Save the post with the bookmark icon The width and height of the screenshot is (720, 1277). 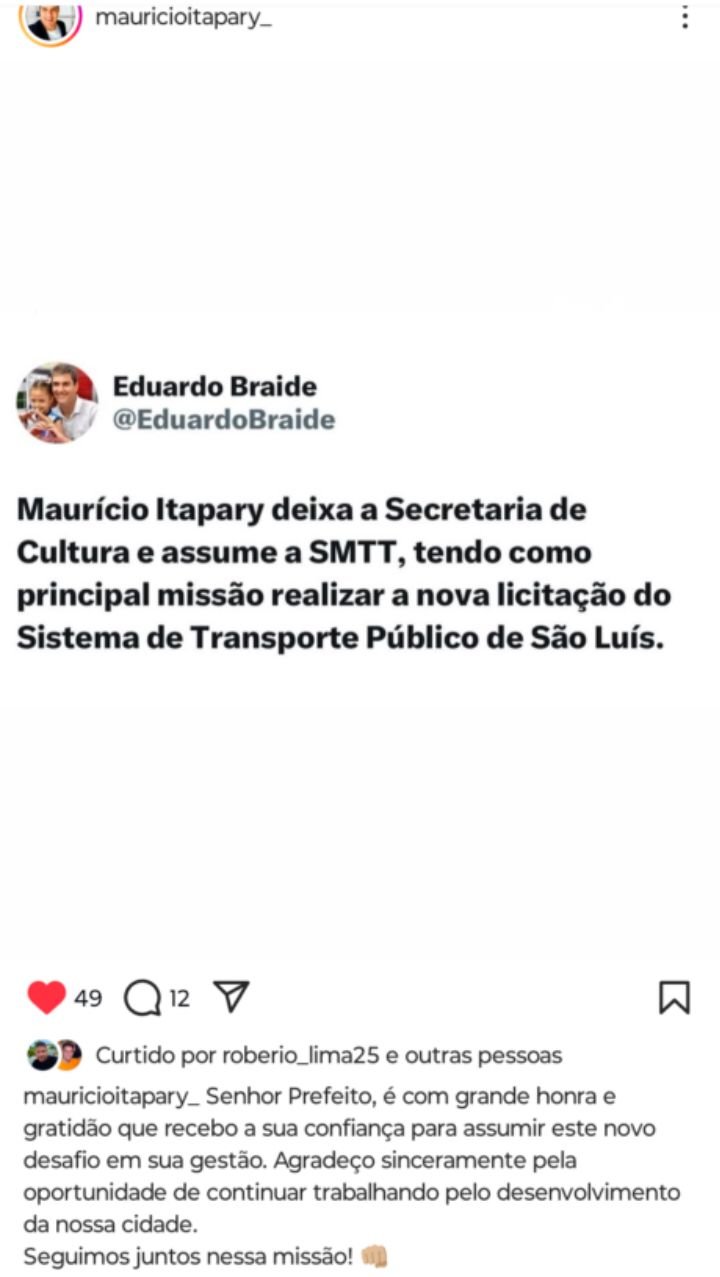[x=674, y=997]
